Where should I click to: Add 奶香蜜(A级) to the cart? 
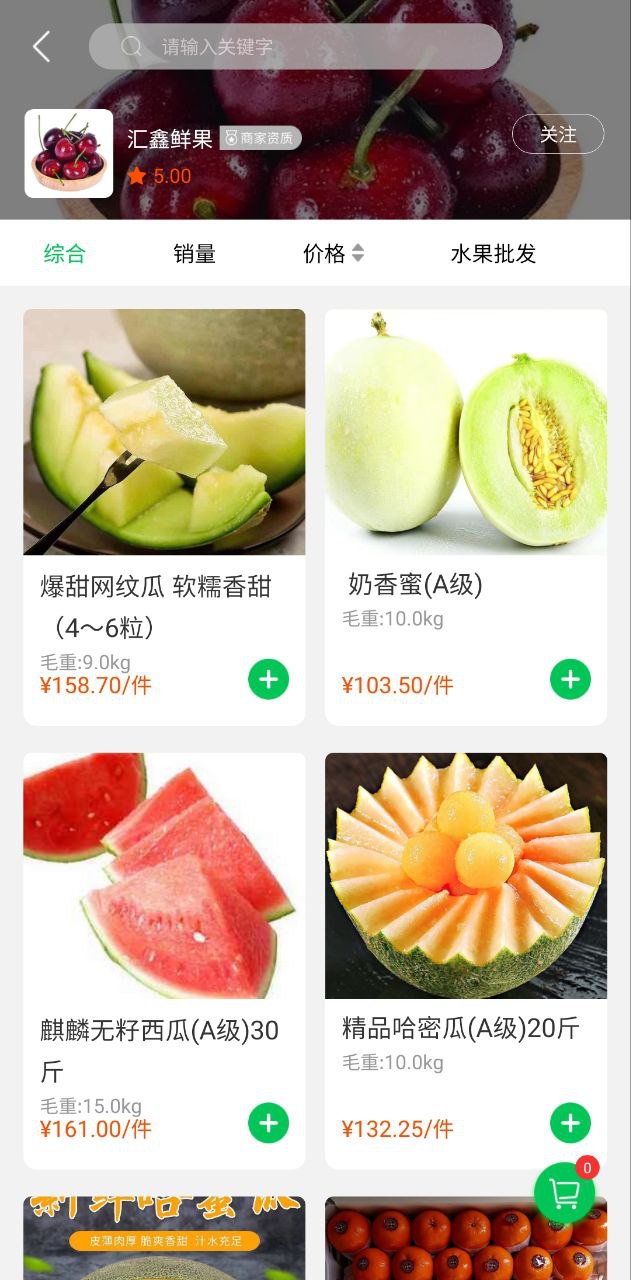(570, 680)
